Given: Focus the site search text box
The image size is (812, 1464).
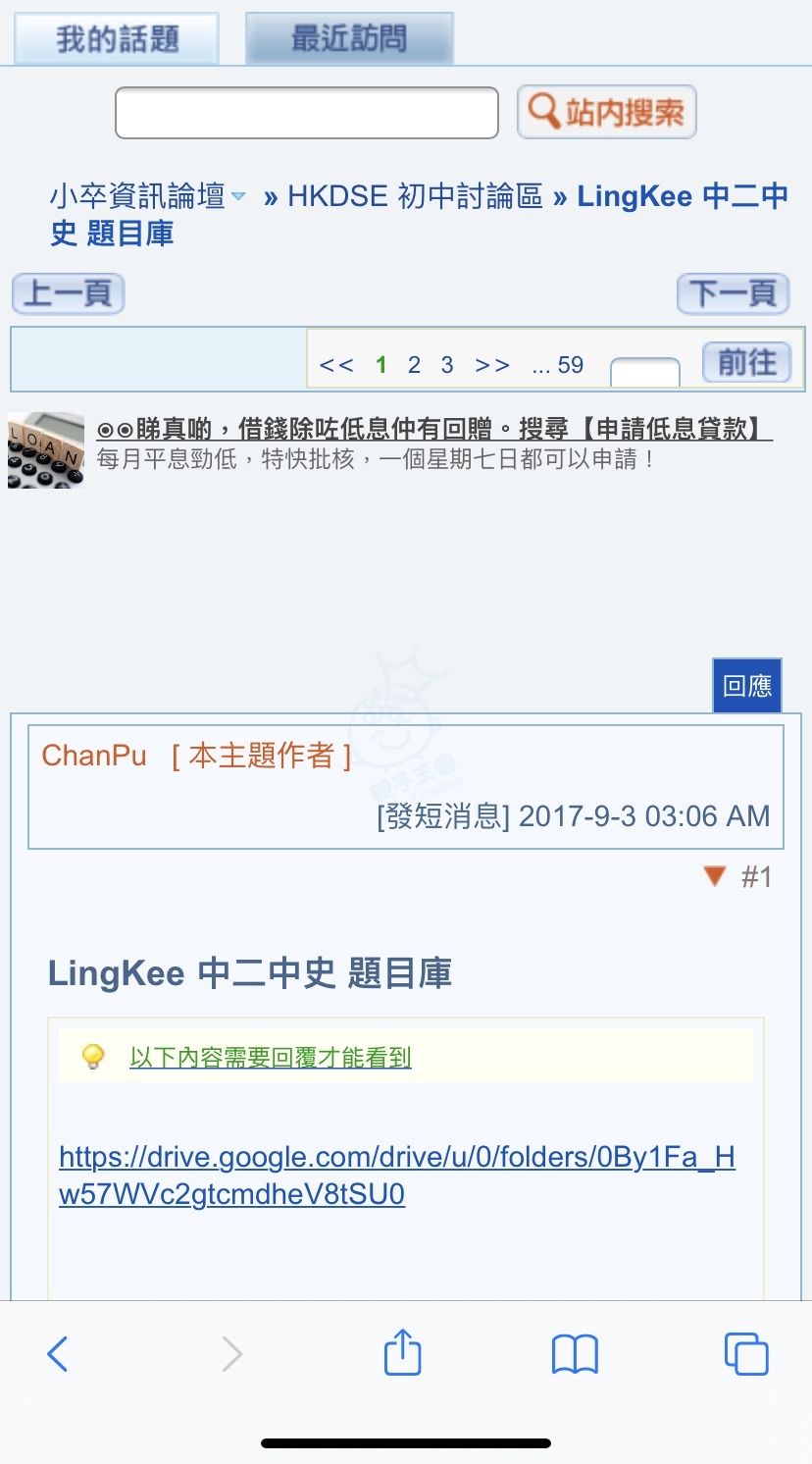Looking at the screenshot, I should 307,113.
